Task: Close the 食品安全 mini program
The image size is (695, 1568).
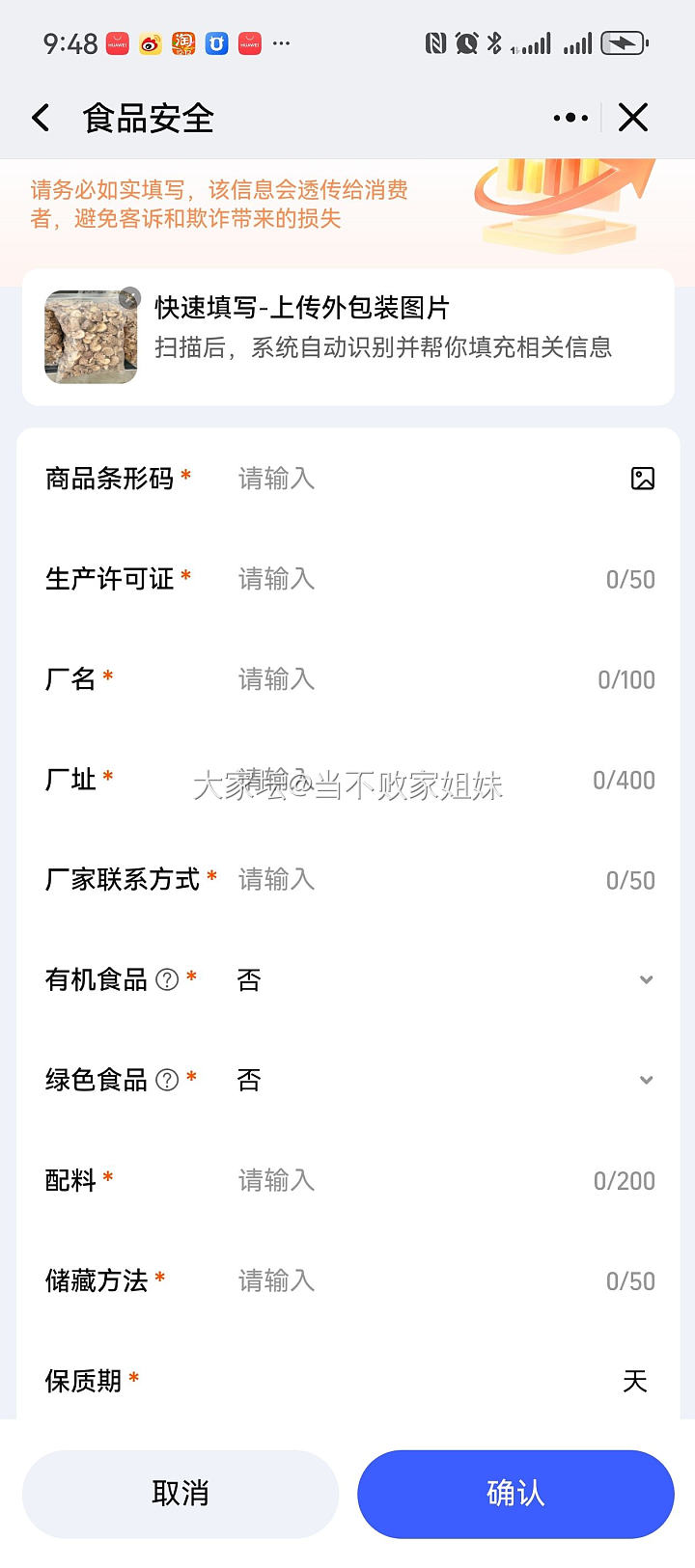Action: (633, 118)
